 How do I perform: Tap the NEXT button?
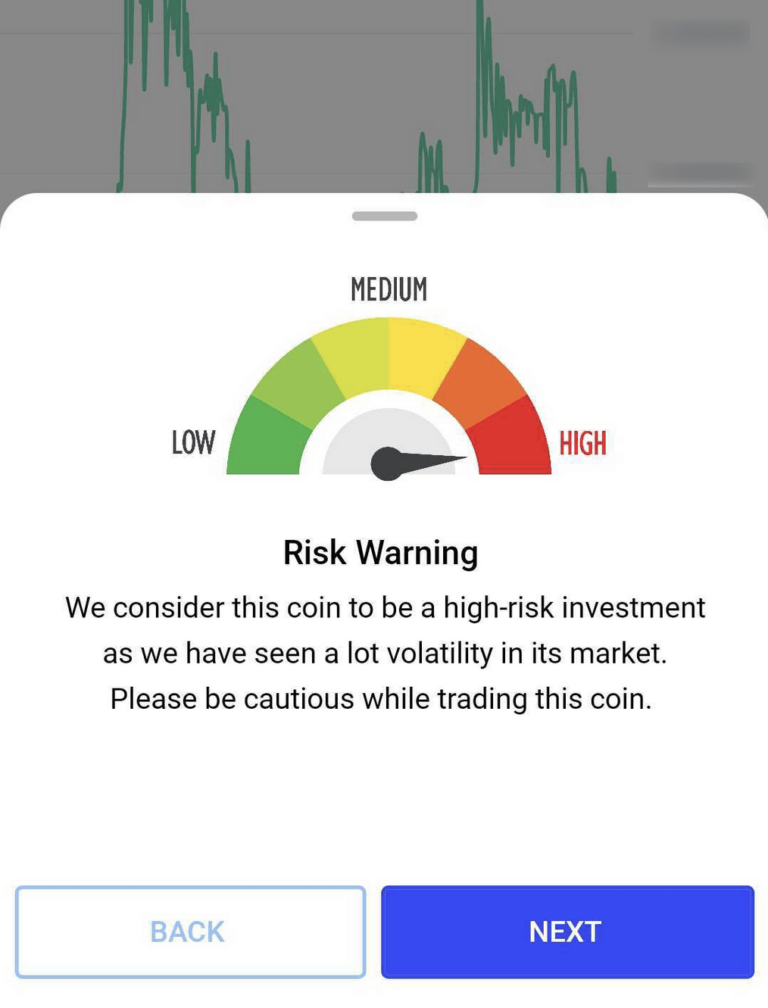[x=567, y=931]
